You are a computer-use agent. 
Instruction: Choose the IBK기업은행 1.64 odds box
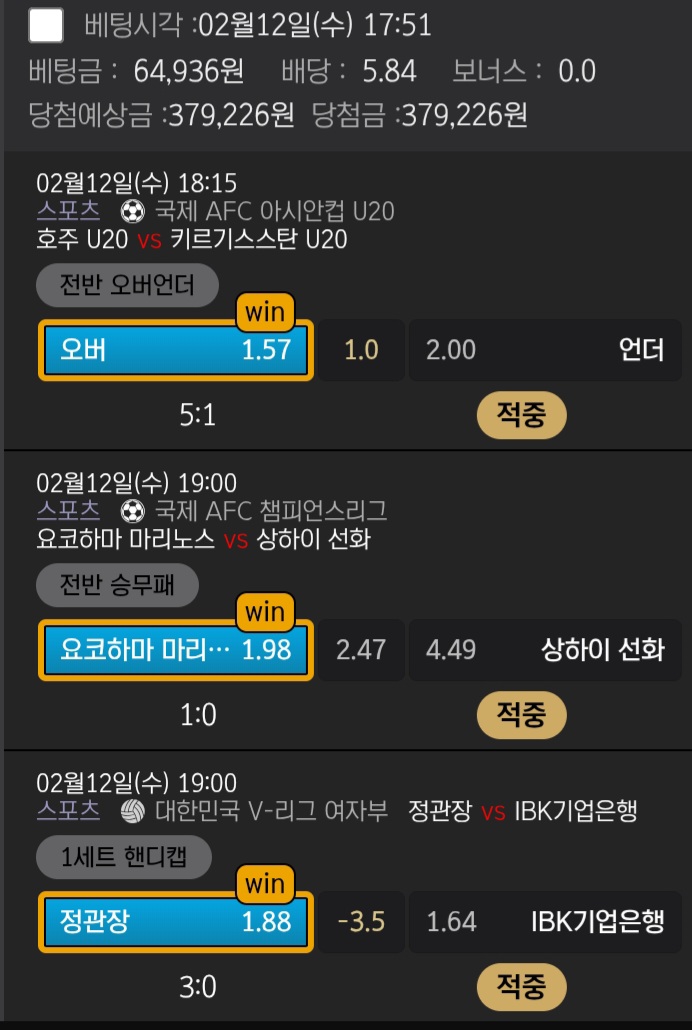pos(543,921)
